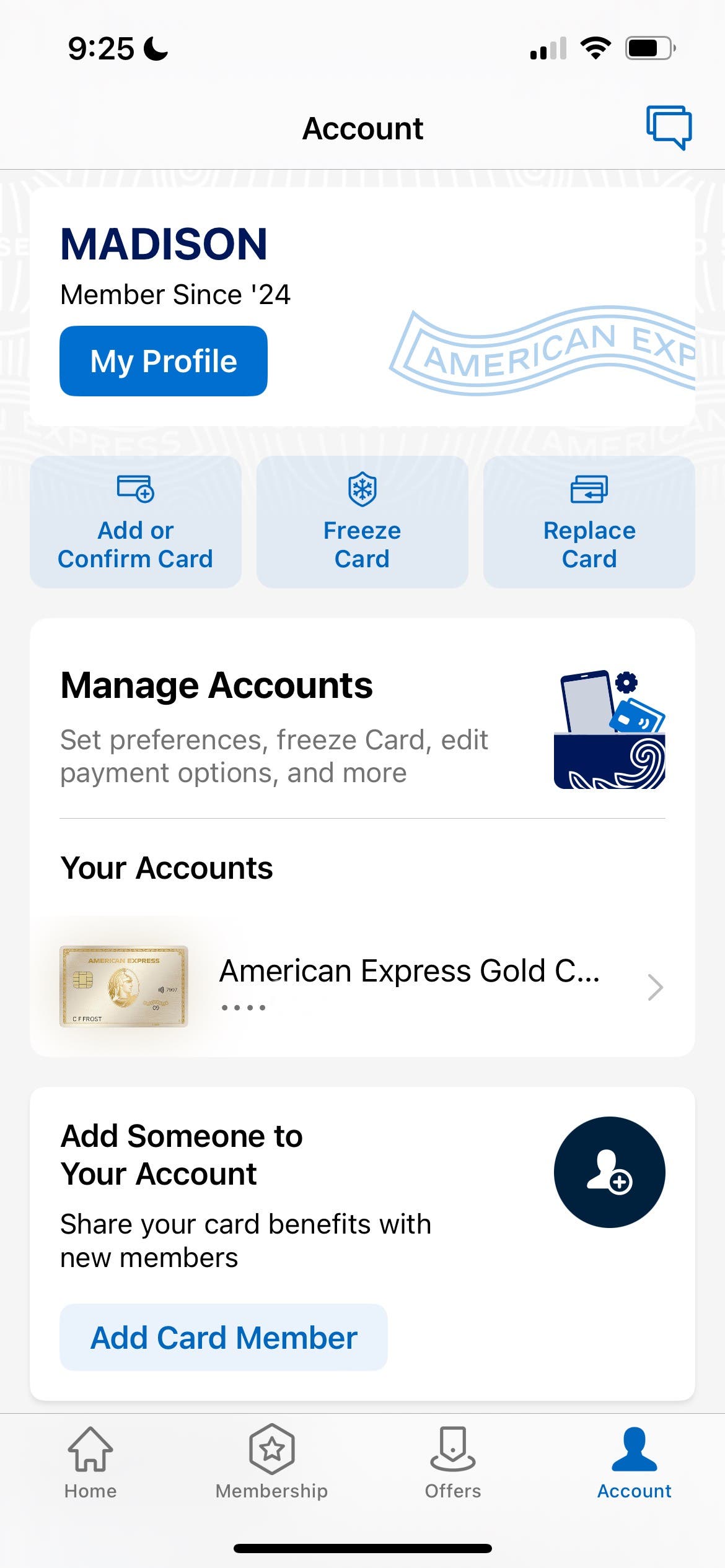Tap the Freeze Card shortcut
This screenshot has width=725, height=1568.
coord(362,522)
